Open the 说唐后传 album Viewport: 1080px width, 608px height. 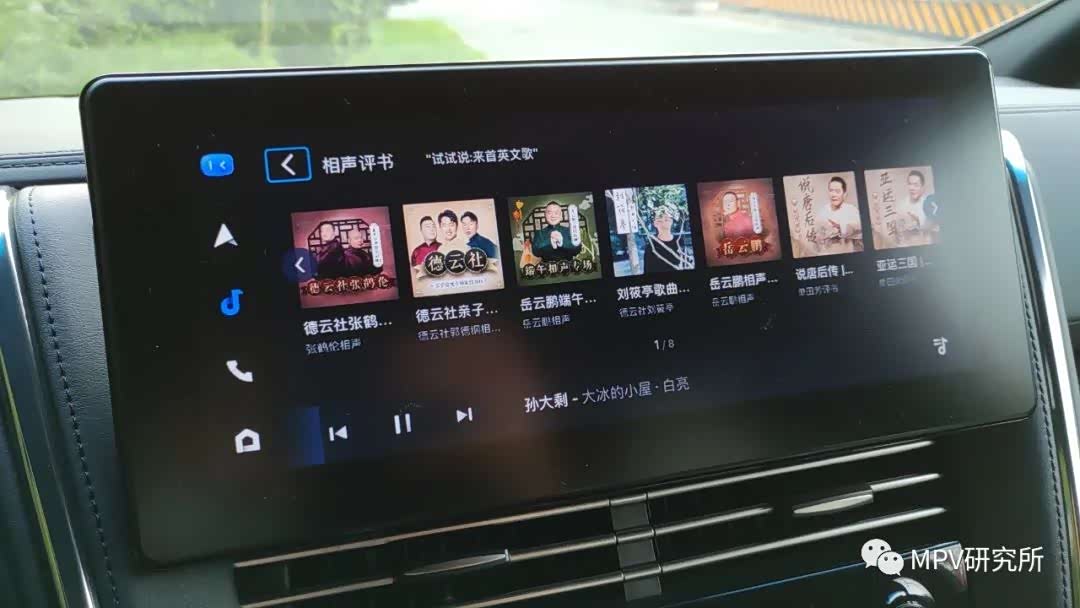tap(822, 215)
